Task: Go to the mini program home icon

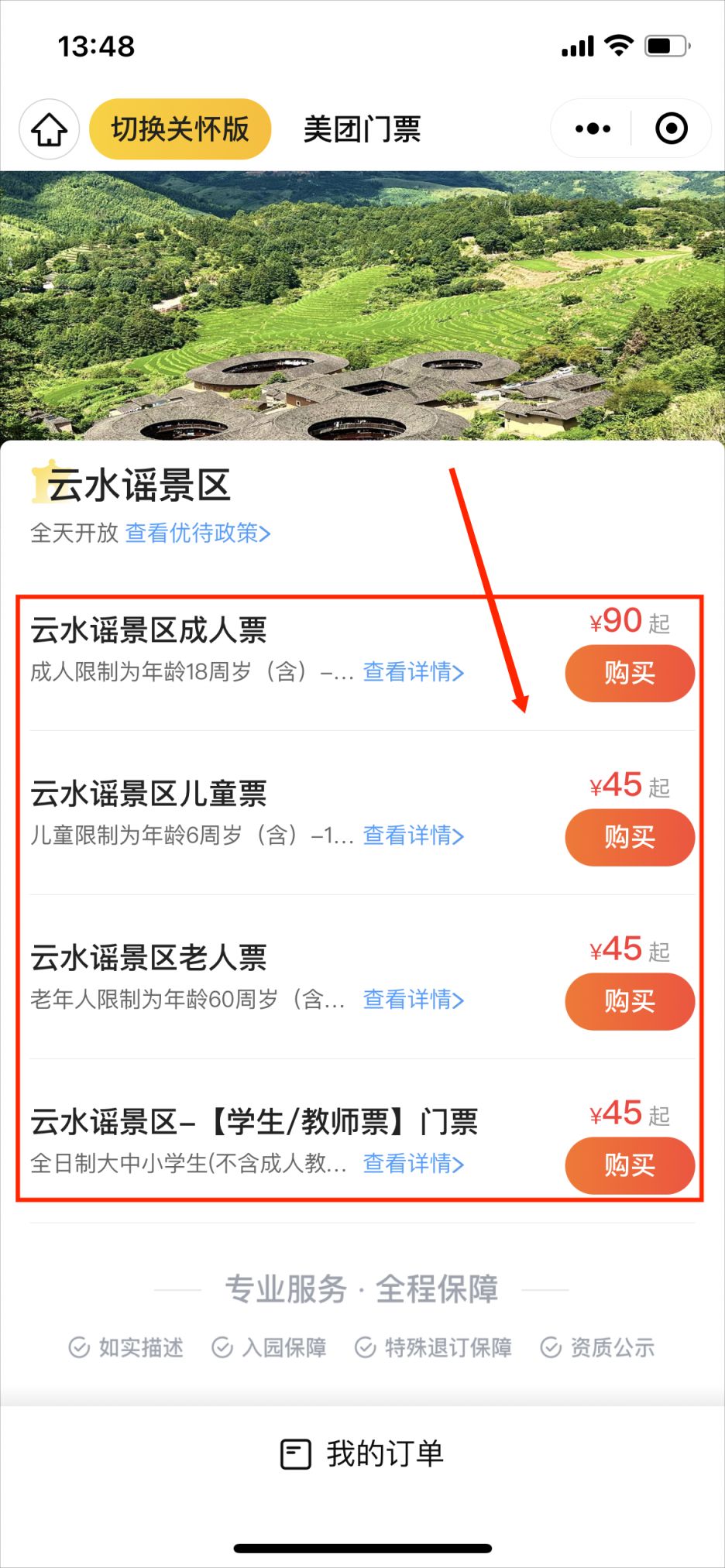Action: click(49, 129)
